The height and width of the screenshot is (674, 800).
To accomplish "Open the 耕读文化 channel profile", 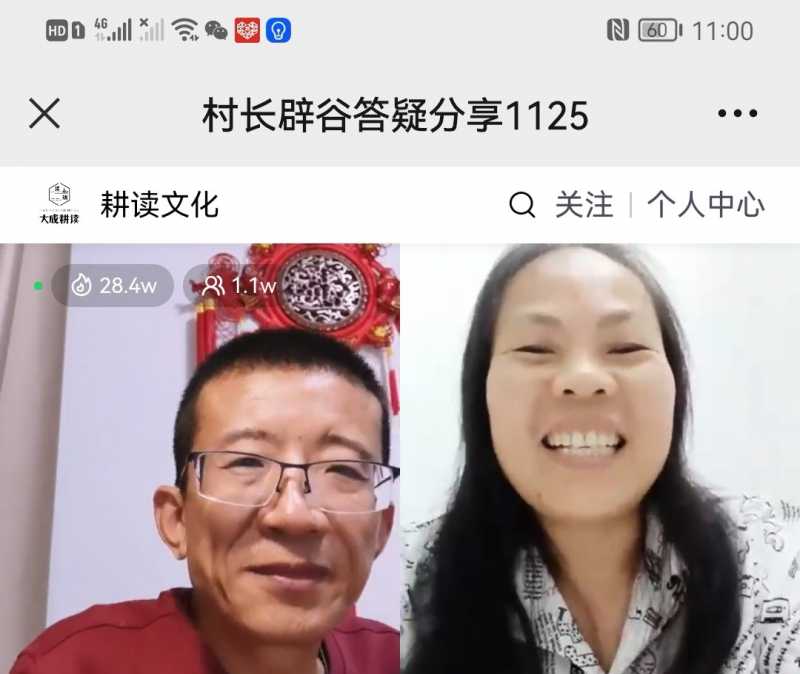I will point(159,205).
